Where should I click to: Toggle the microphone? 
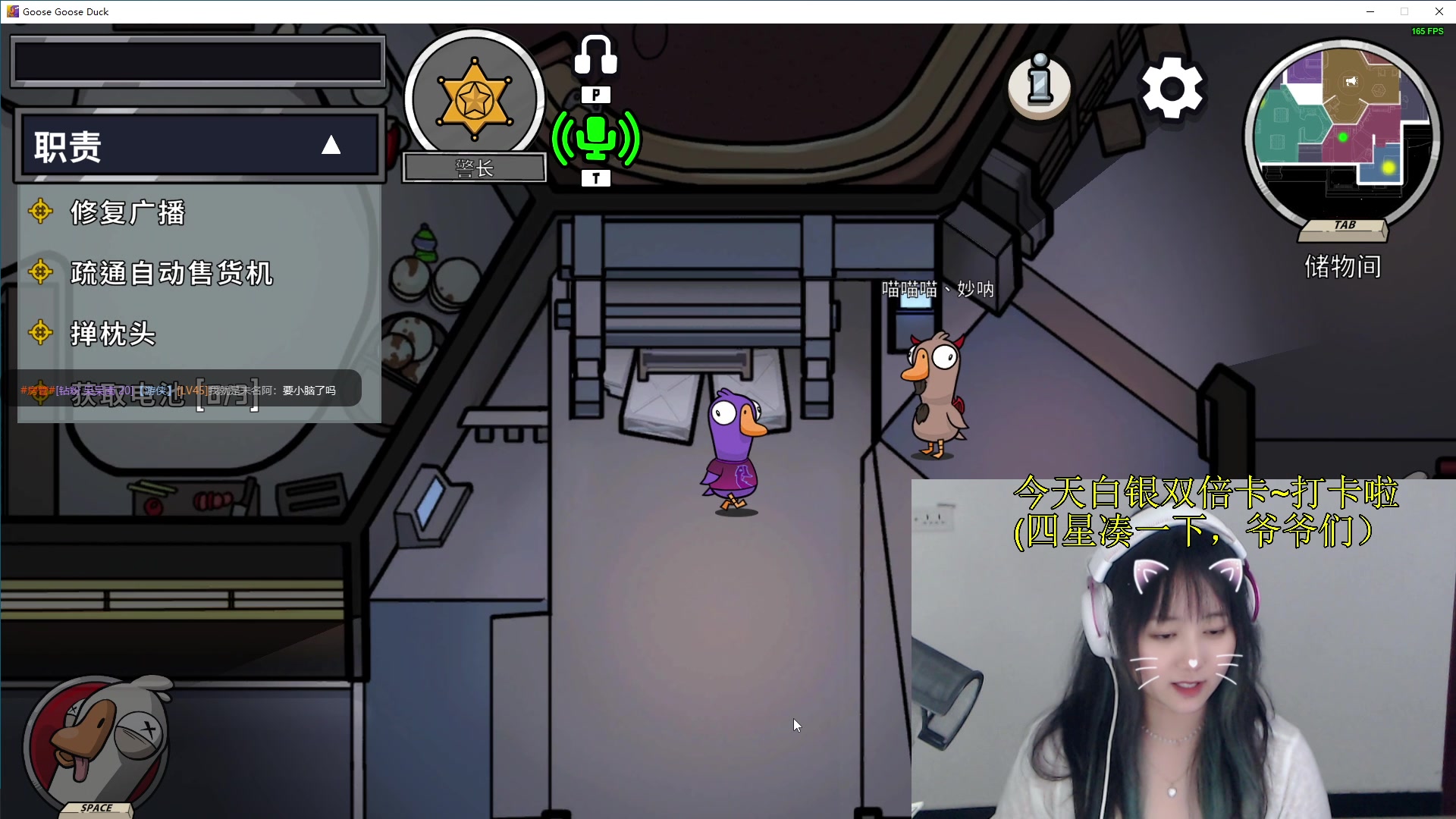pos(596,139)
